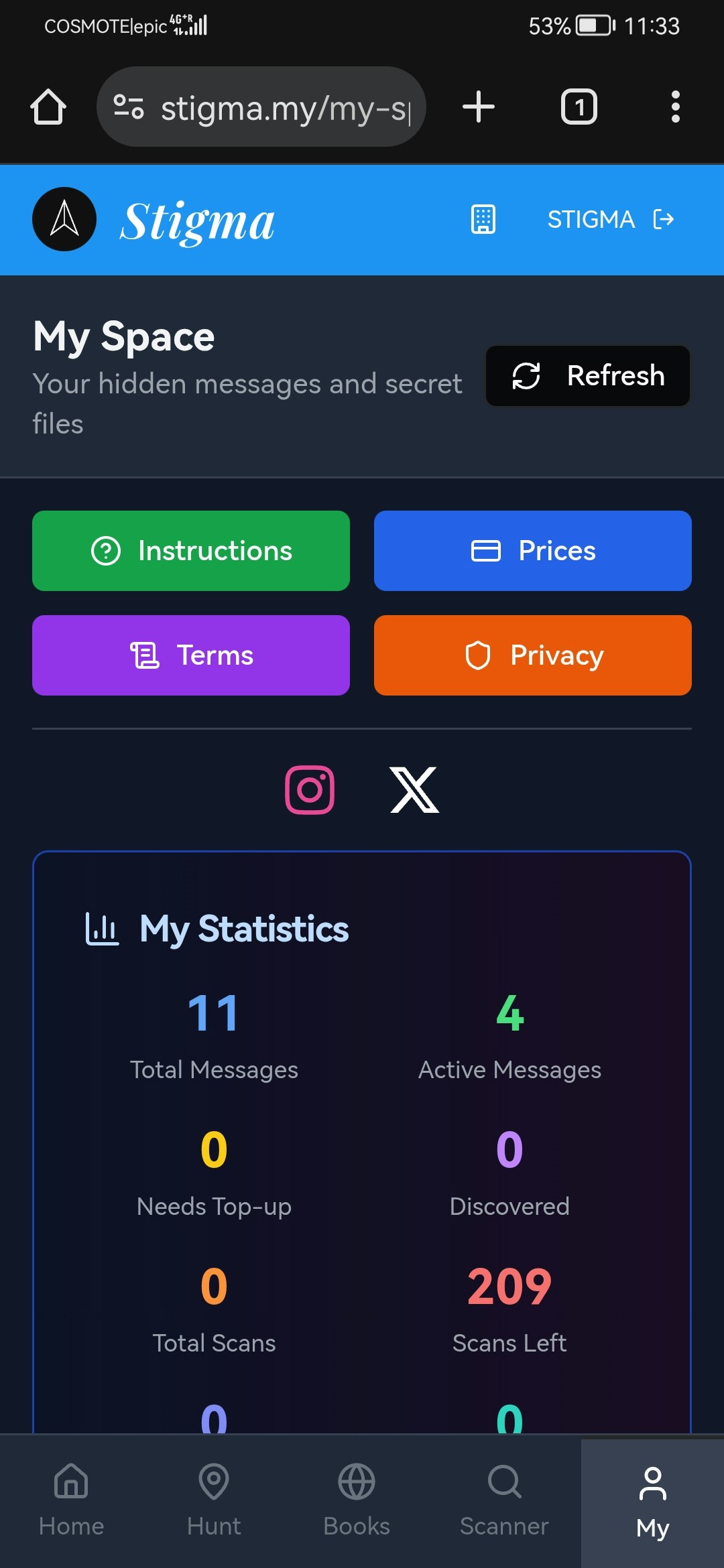The width and height of the screenshot is (724, 1568).
Task: Open Stigma's Instagram profile
Action: coord(310,790)
